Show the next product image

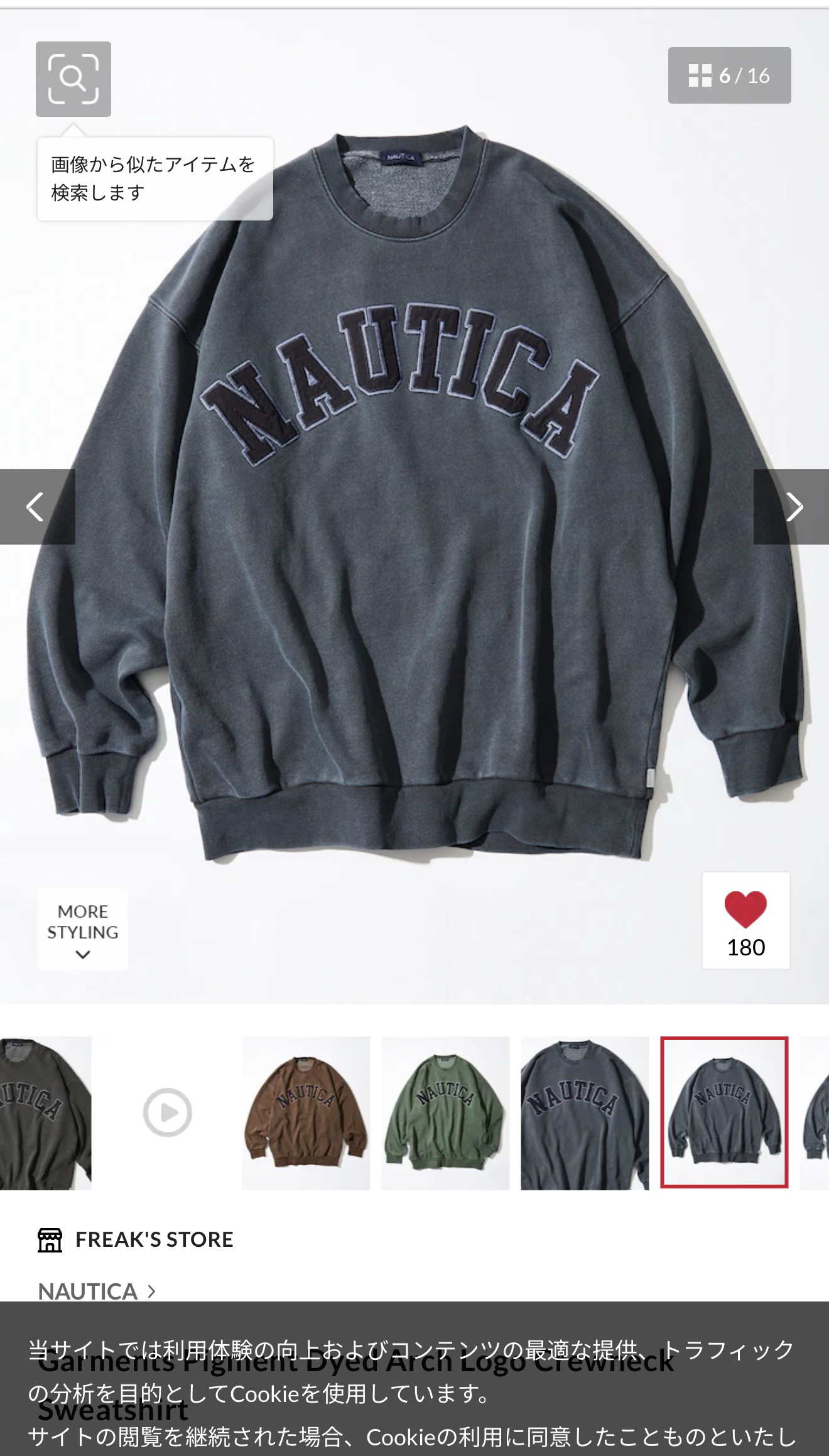tap(793, 507)
